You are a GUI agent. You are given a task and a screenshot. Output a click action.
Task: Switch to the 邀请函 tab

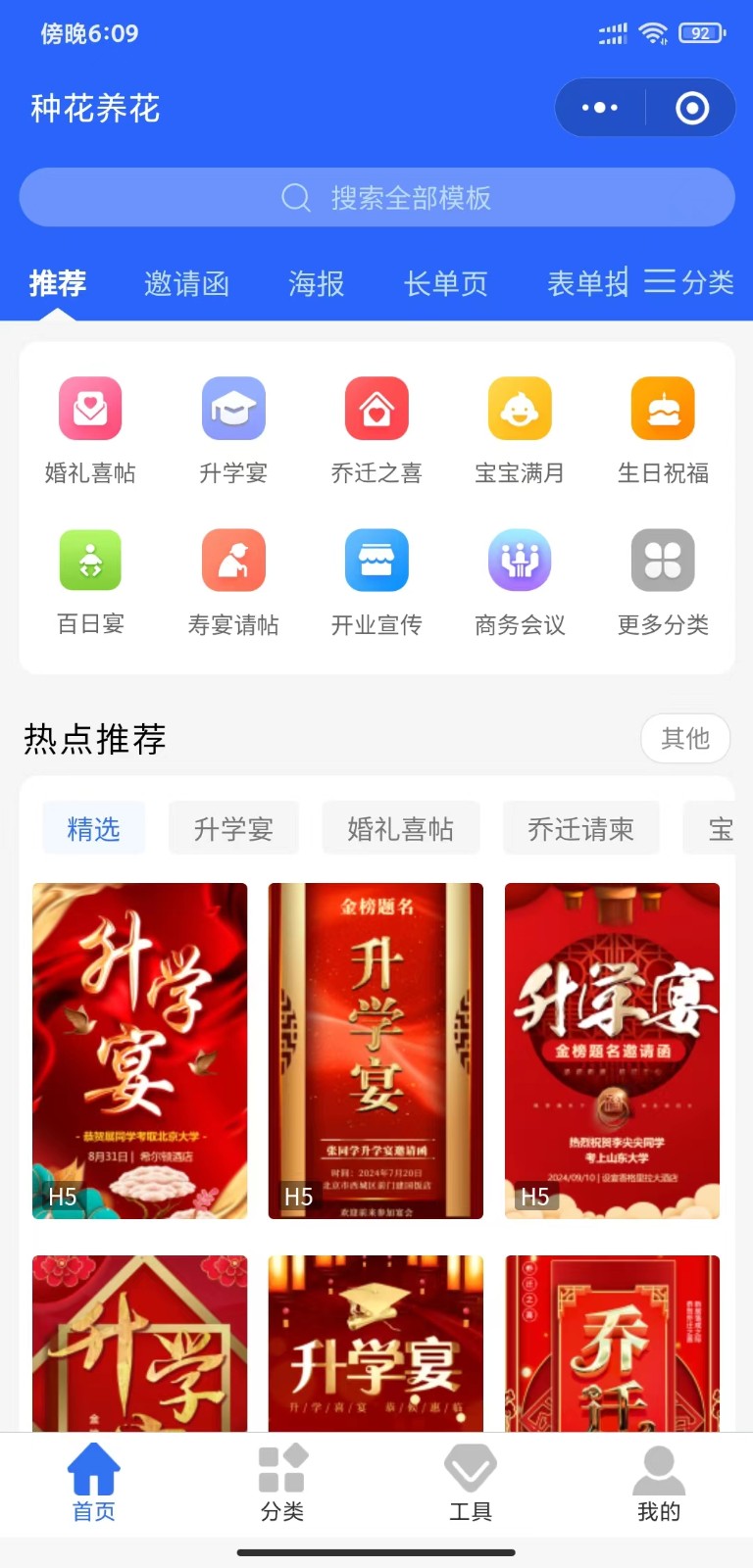[x=186, y=284]
